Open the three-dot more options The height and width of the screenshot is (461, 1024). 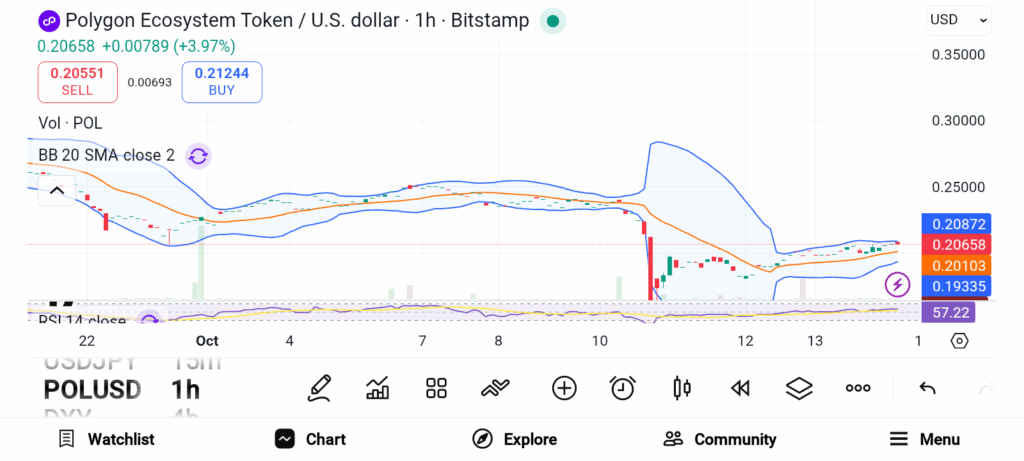[858, 388]
